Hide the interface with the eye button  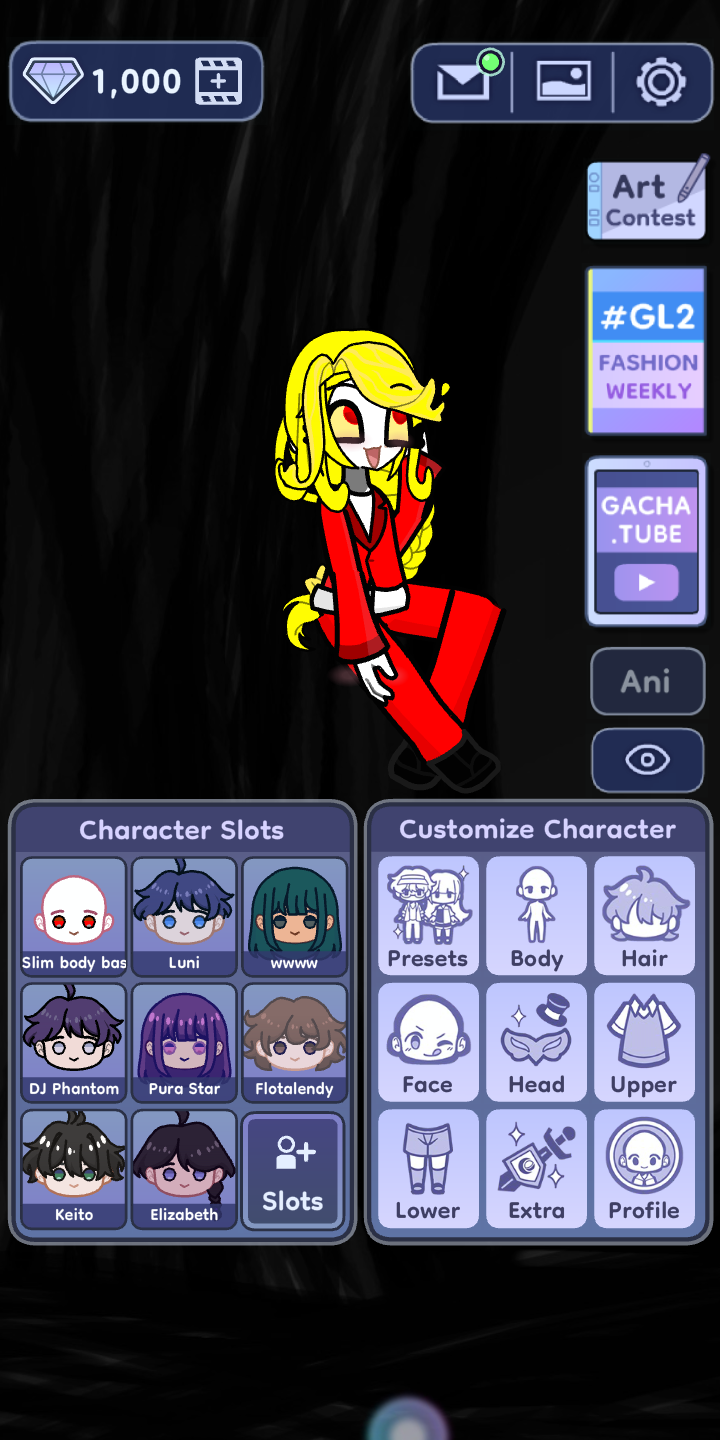point(647,760)
